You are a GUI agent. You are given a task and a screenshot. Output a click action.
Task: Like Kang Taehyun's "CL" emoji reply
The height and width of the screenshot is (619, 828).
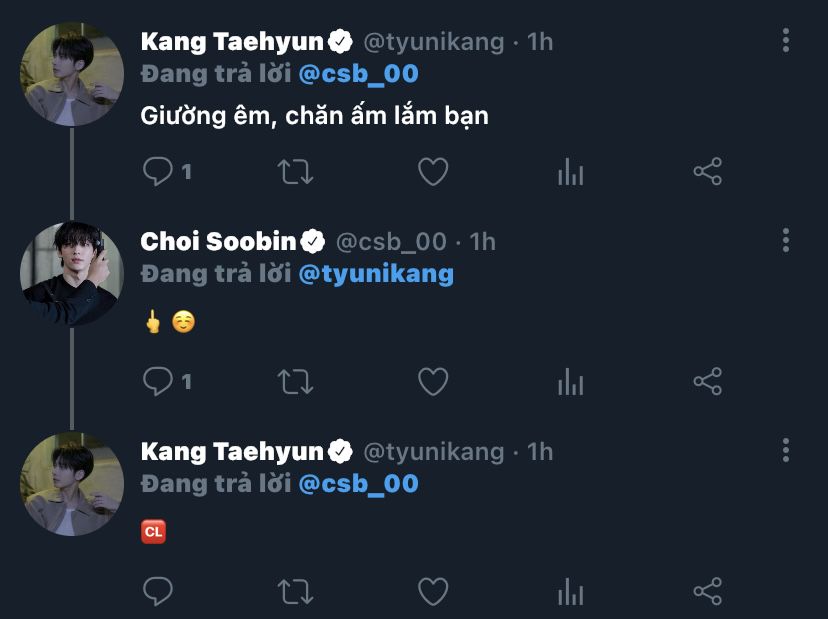(x=432, y=592)
